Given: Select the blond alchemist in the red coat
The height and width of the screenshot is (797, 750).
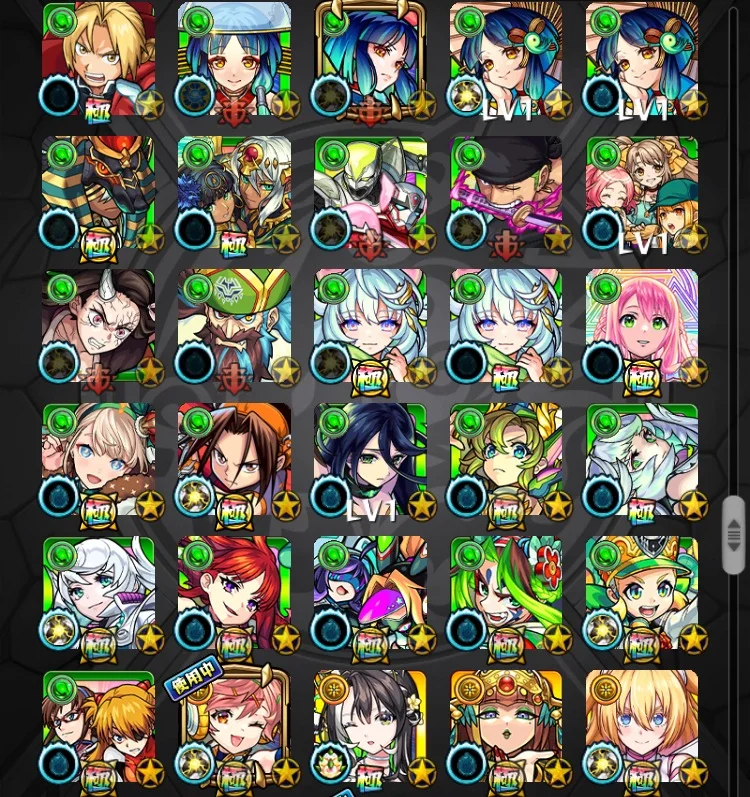Looking at the screenshot, I should [98, 58].
